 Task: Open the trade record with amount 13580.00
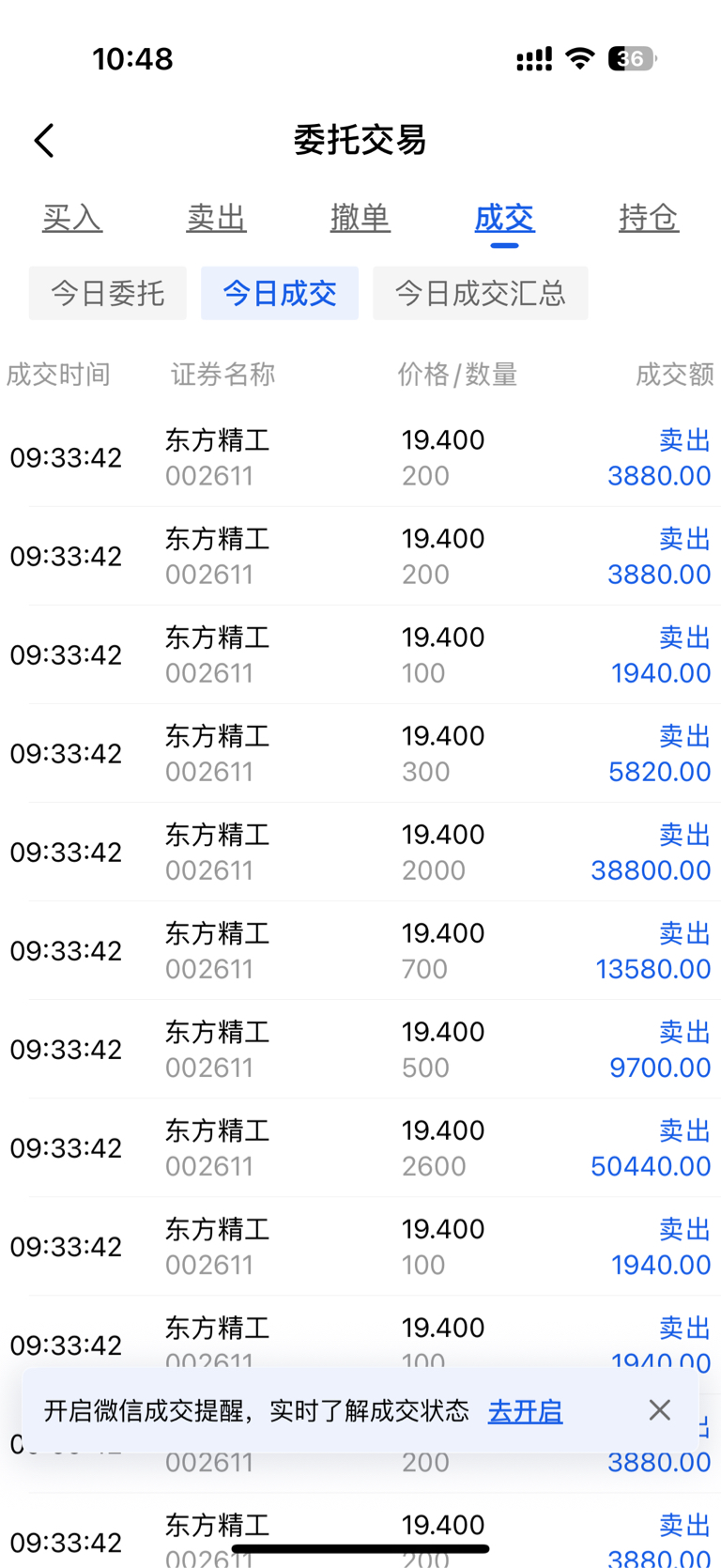360,950
